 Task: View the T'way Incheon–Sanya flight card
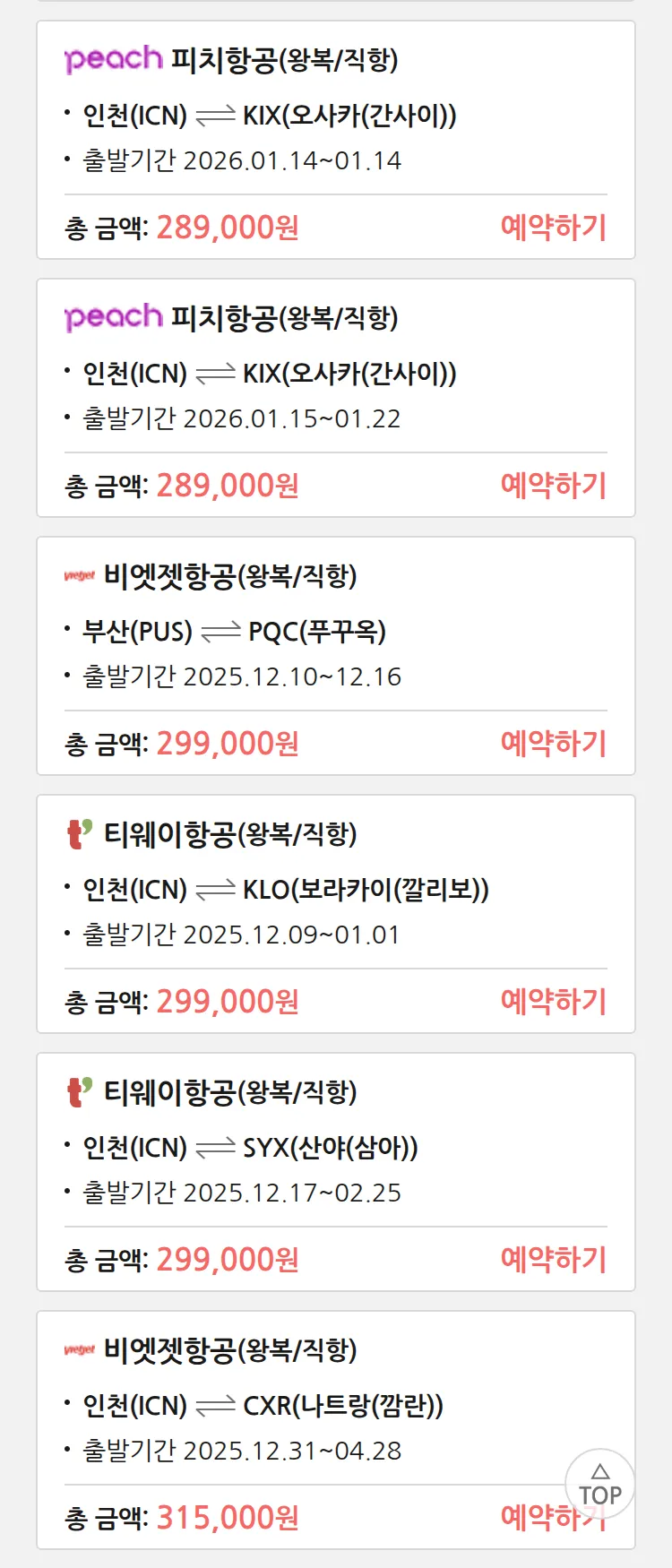[x=335, y=1149]
